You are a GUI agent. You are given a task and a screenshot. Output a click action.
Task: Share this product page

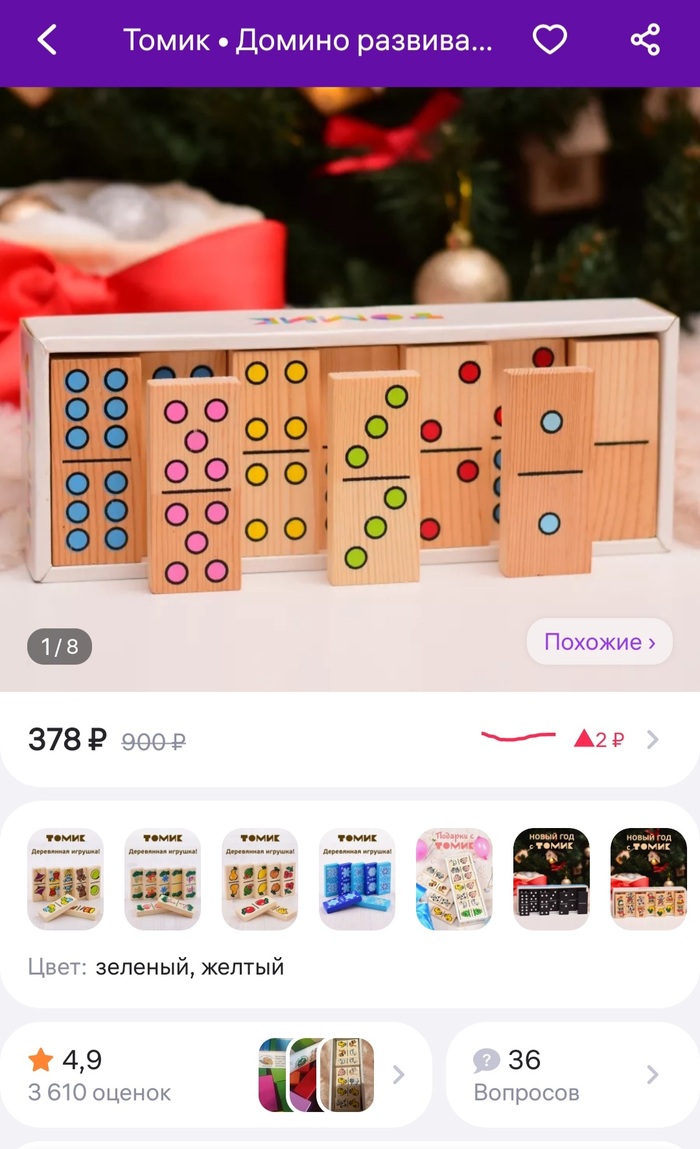[646, 40]
